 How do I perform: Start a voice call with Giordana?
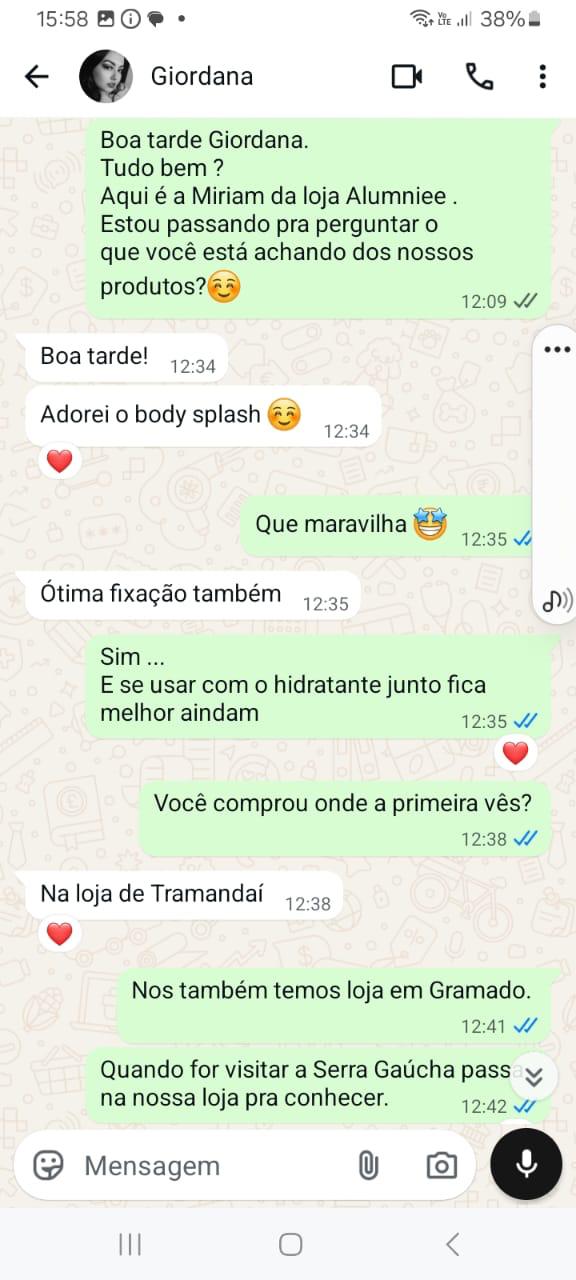[480, 77]
